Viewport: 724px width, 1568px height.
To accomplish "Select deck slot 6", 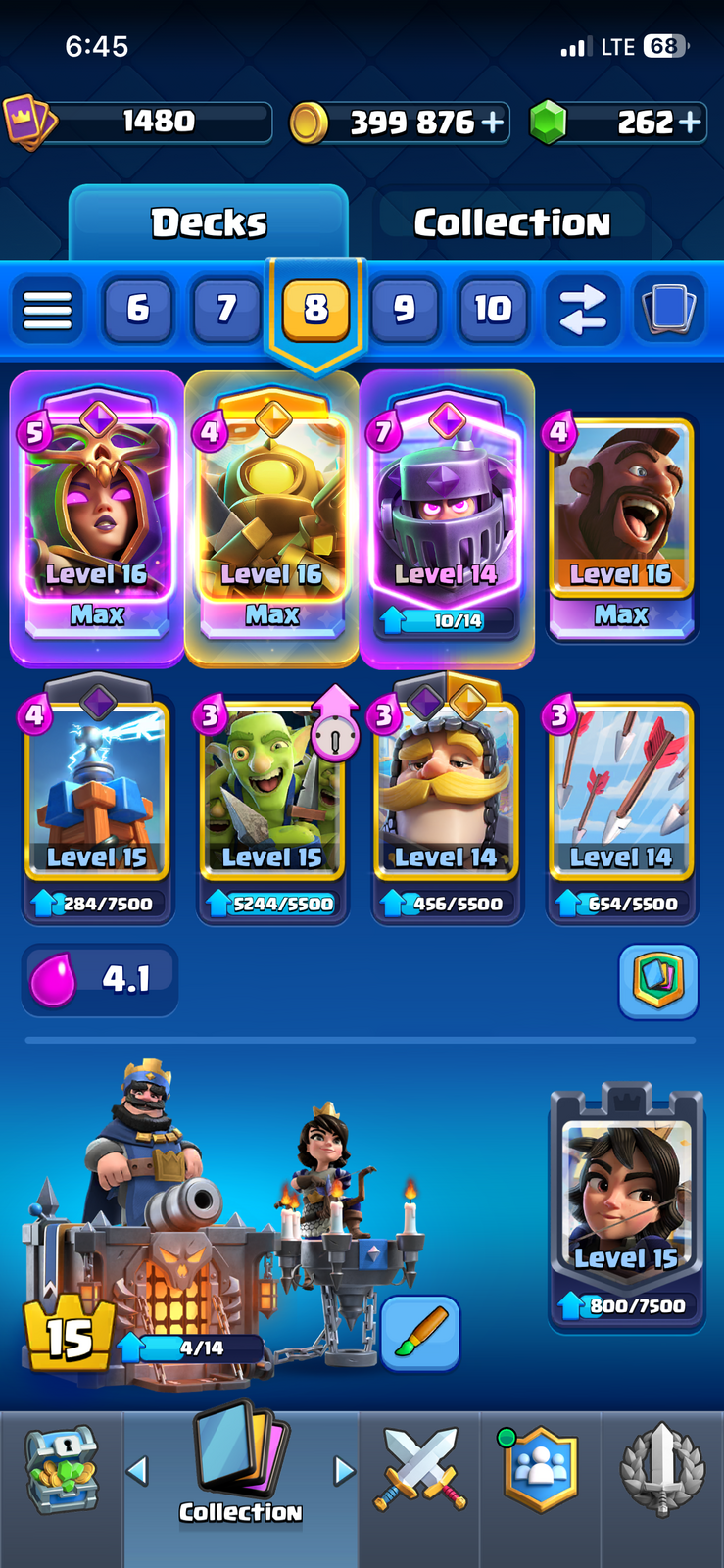I will click(x=138, y=310).
